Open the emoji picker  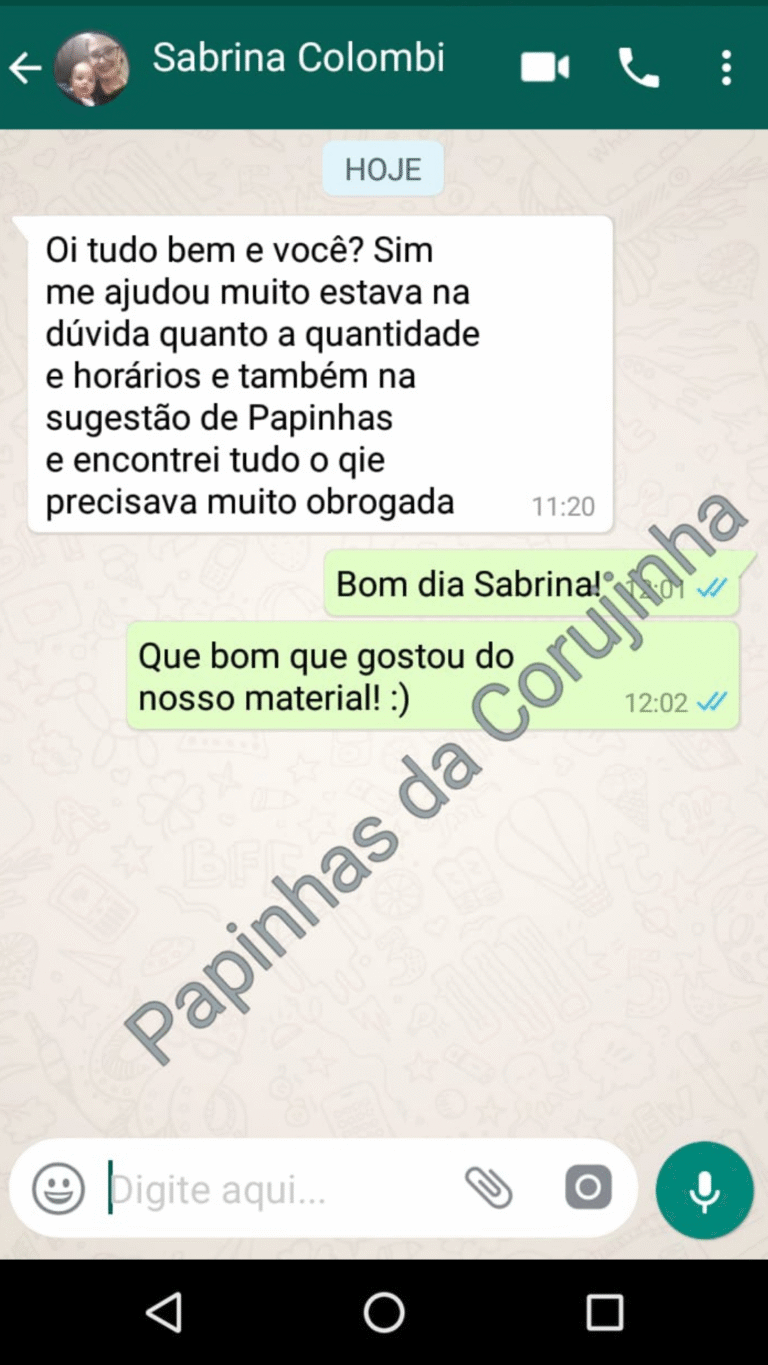click(x=58, y=1189)
